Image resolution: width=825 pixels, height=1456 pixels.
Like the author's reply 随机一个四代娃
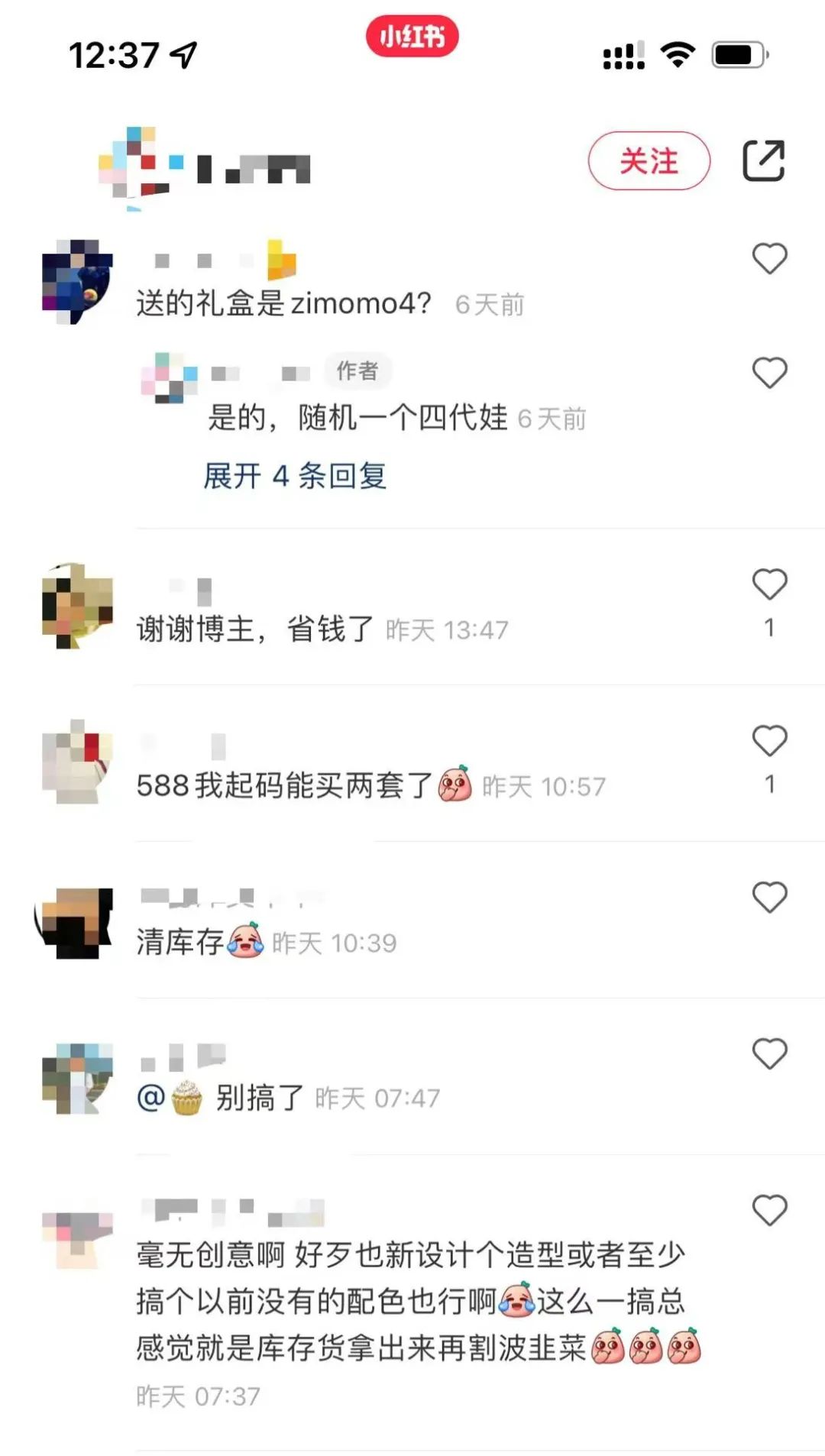coord(769,374)
